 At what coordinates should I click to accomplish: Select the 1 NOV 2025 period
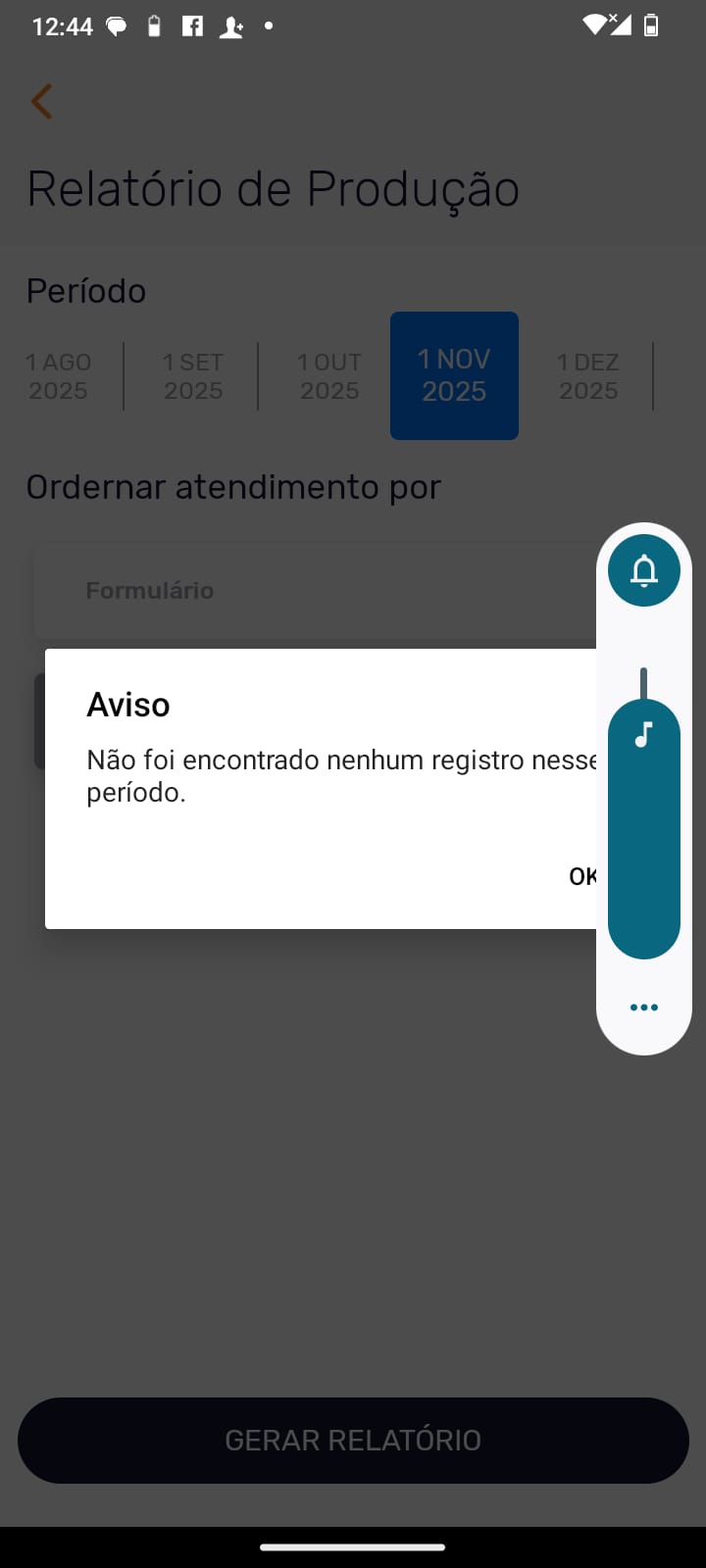(x=454, y=376)
